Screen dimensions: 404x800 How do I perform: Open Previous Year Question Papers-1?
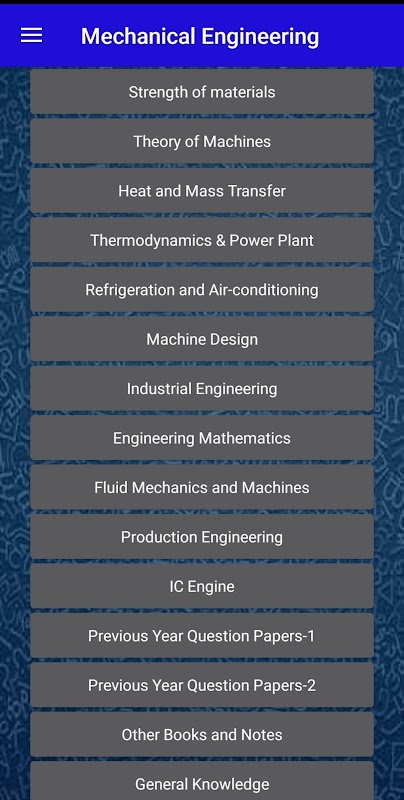[x=202, y=636]
